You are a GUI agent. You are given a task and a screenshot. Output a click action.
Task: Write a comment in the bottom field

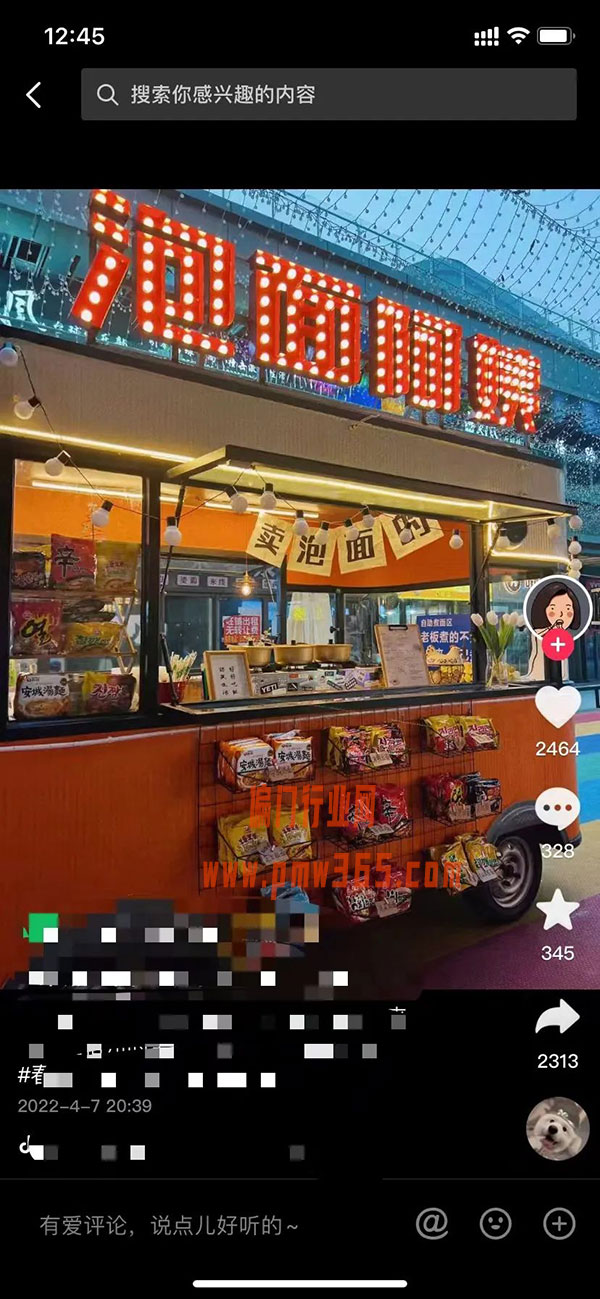(200, 1224)
